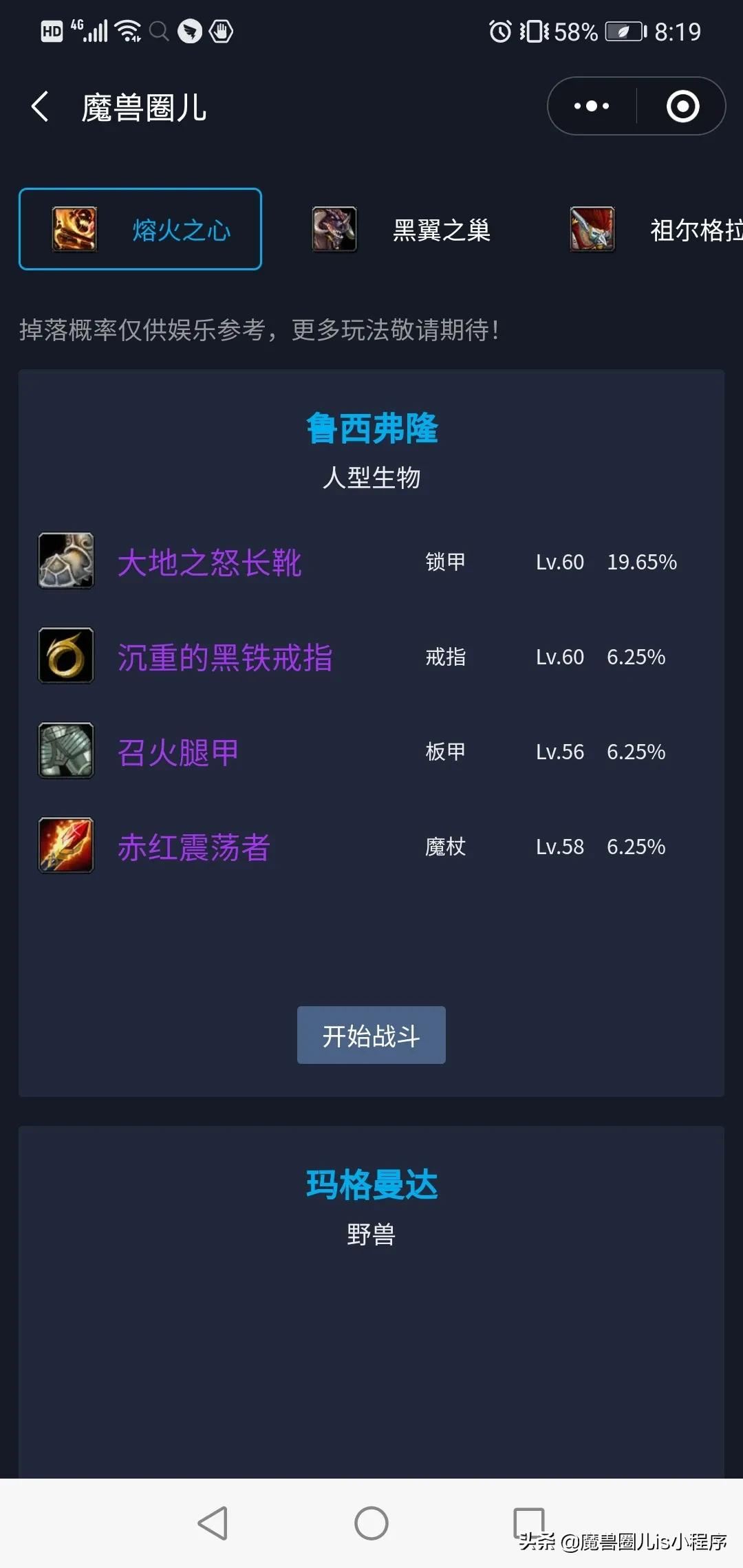
Task: Go back from the 魔兽圈儿 page
Action: (x=40, y=107)
